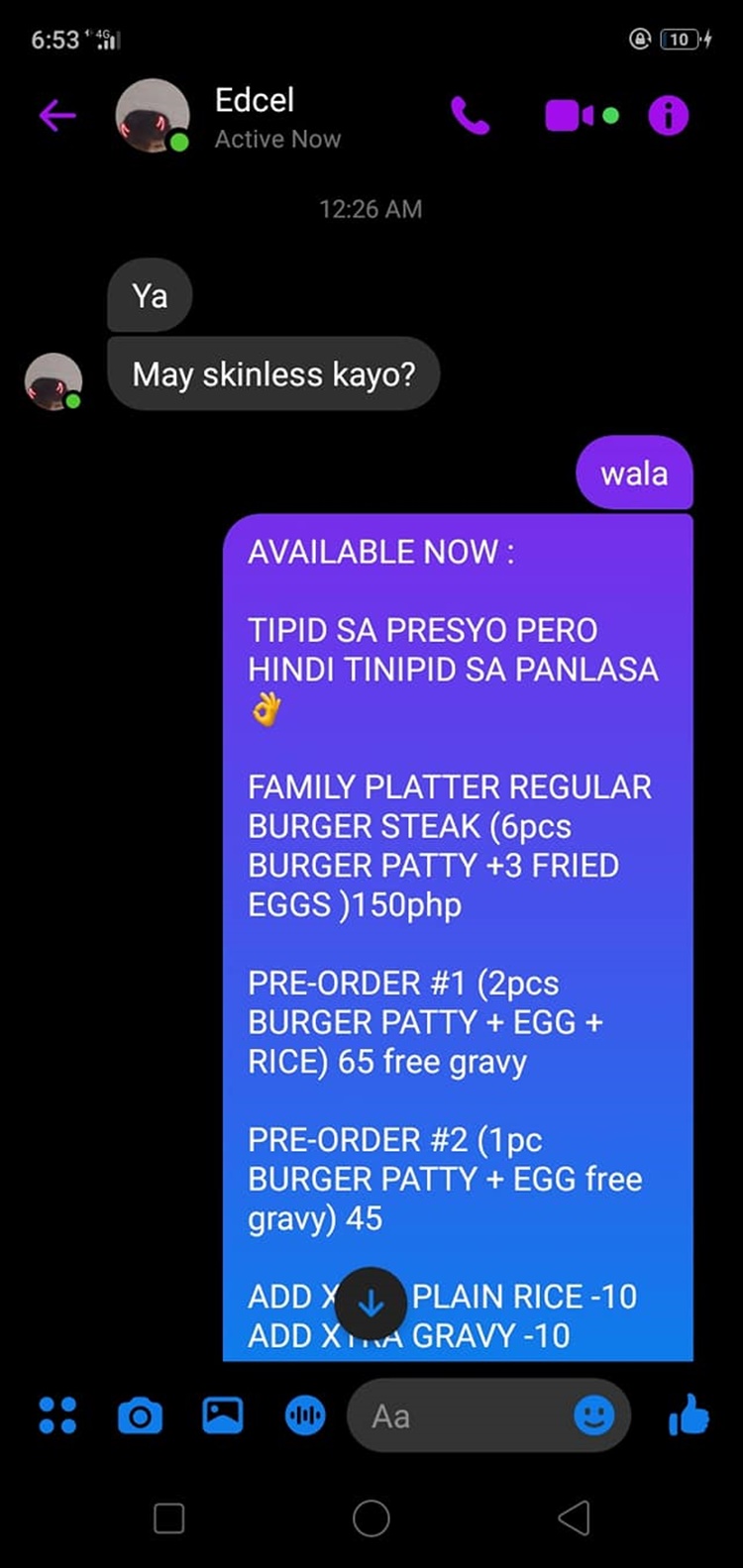This screenshot has width=743, height=1568.
Task: Tap the system back button
Action: (574, 1517)
